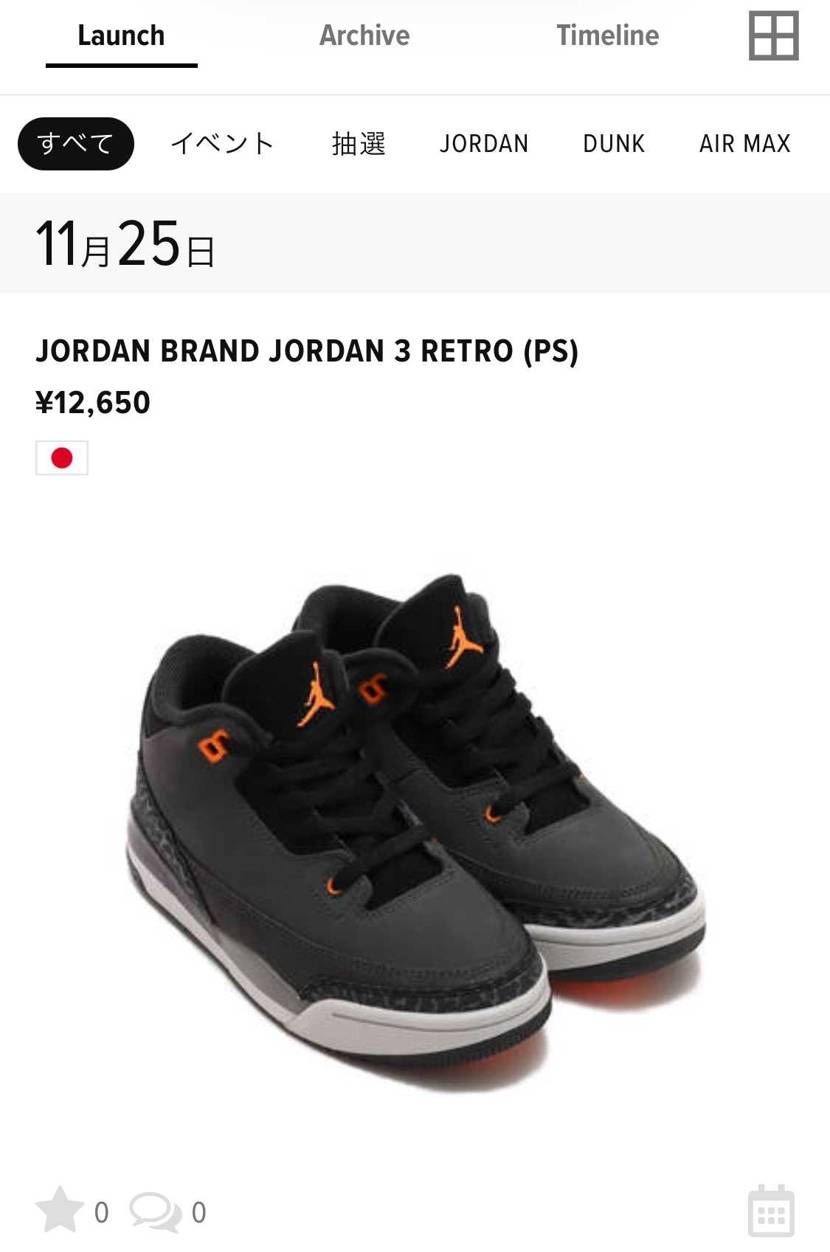Filter by イベント

222,144
